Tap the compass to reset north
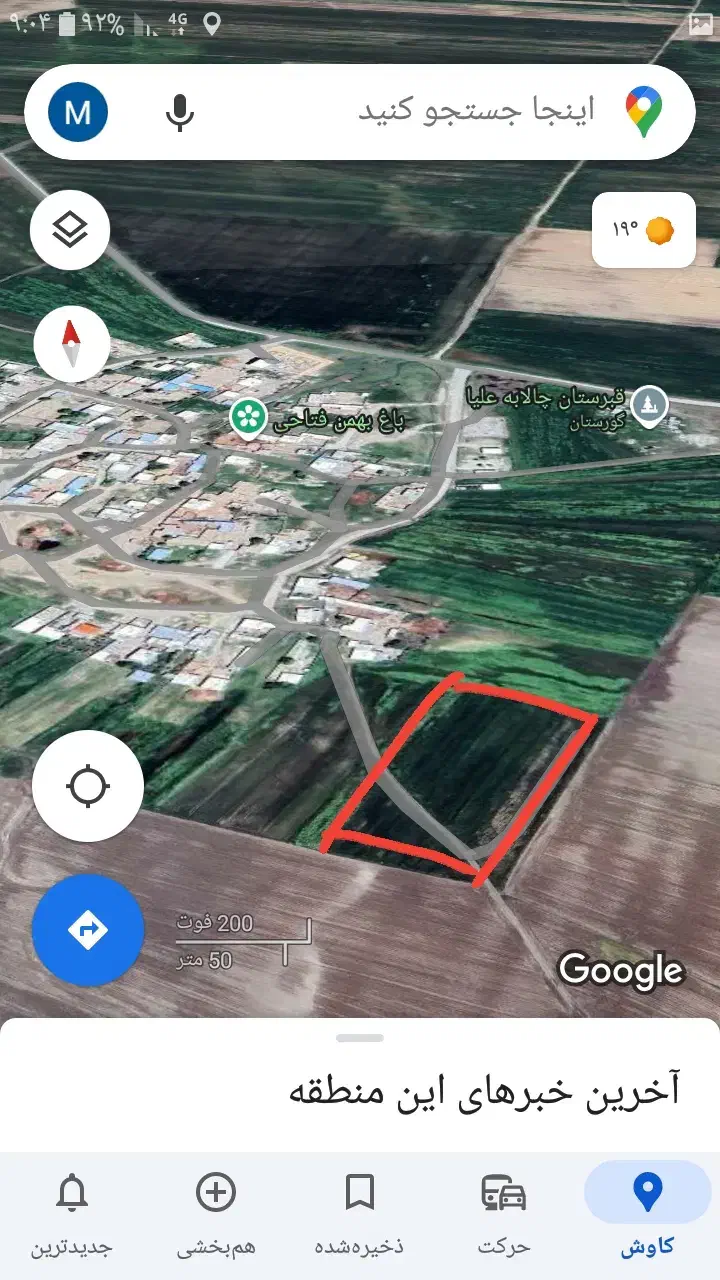The image size is (720, 1280). point(71,345)
